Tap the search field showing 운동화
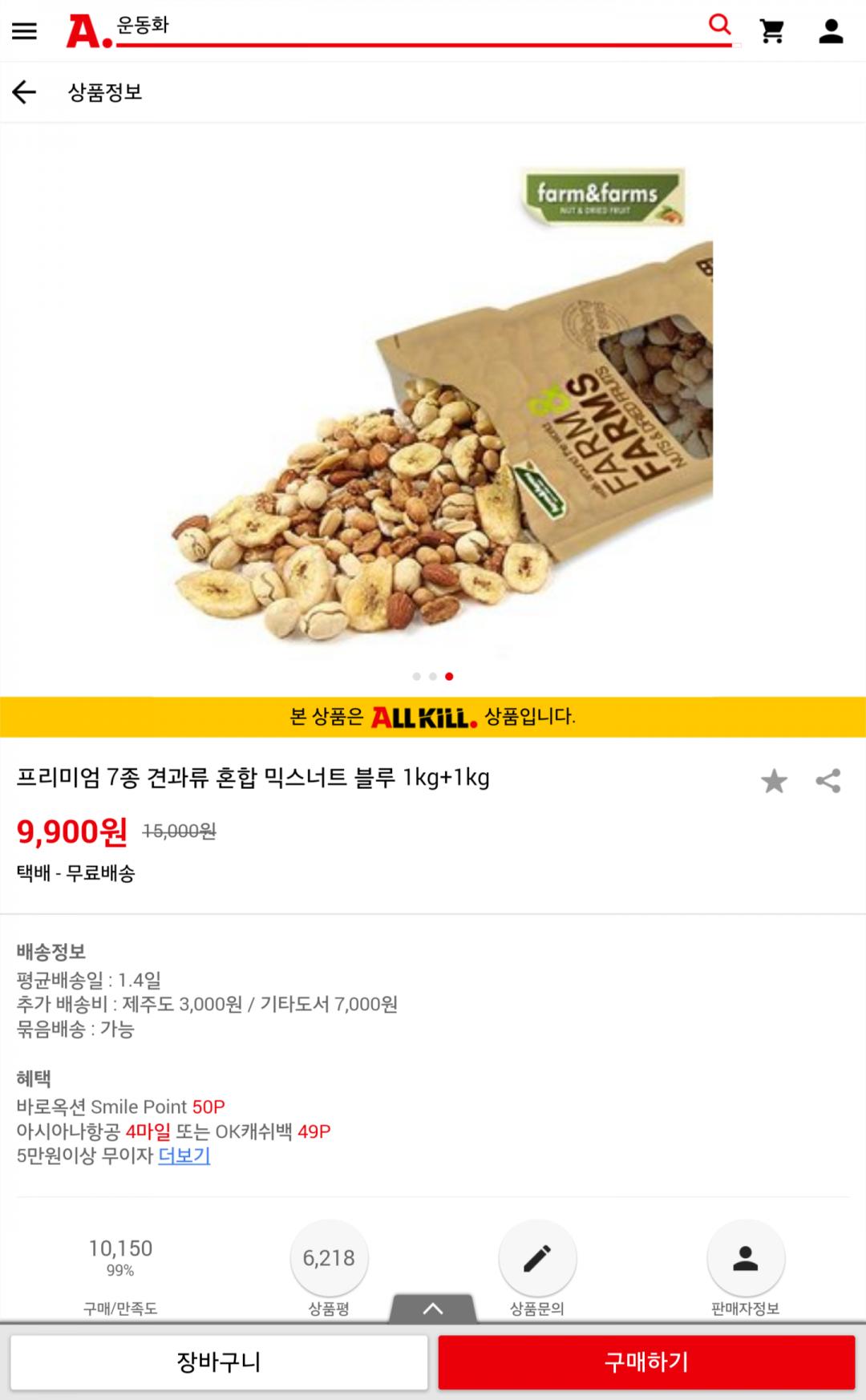The height and width of the screenshot is (1400, 866). pyautogui.click(x=409, y=26)
